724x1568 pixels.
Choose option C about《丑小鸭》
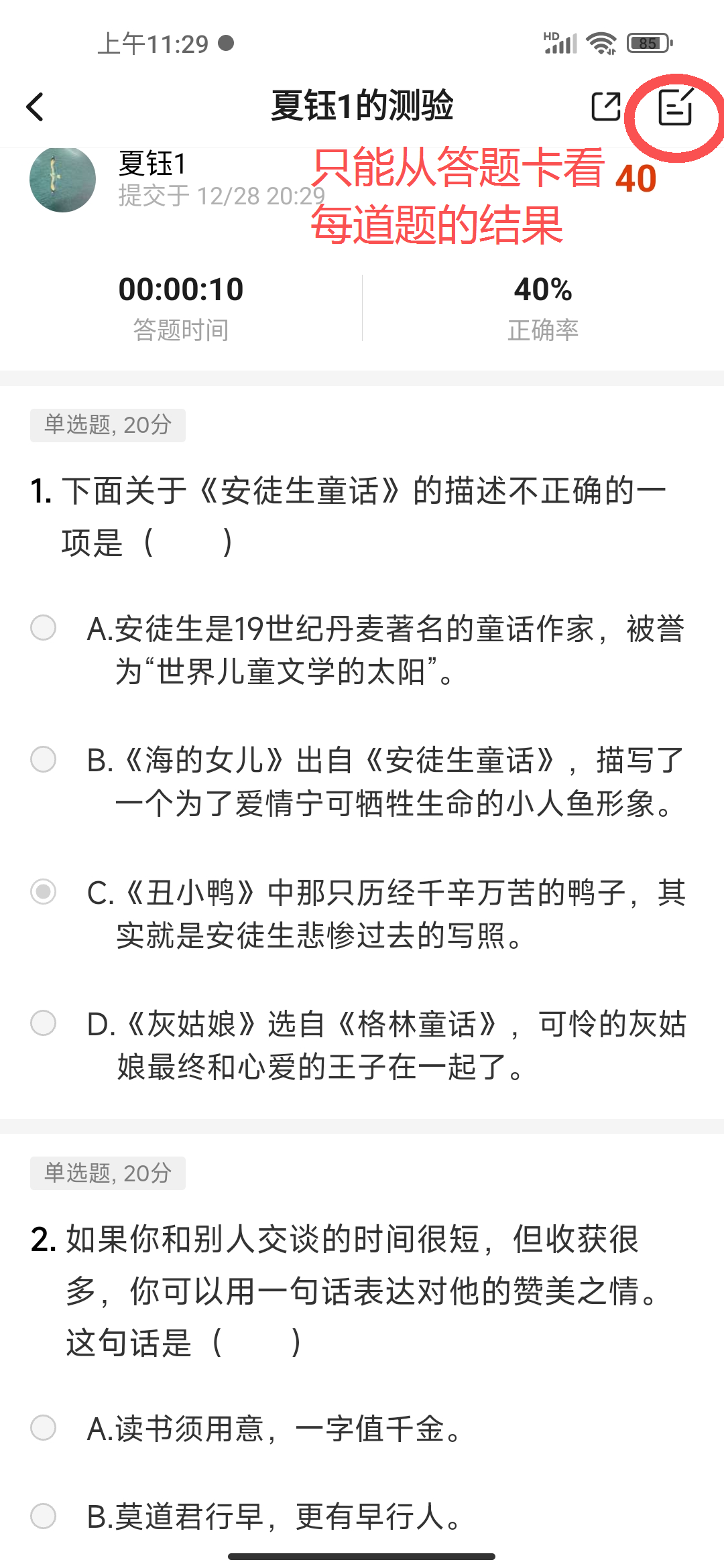44,892
